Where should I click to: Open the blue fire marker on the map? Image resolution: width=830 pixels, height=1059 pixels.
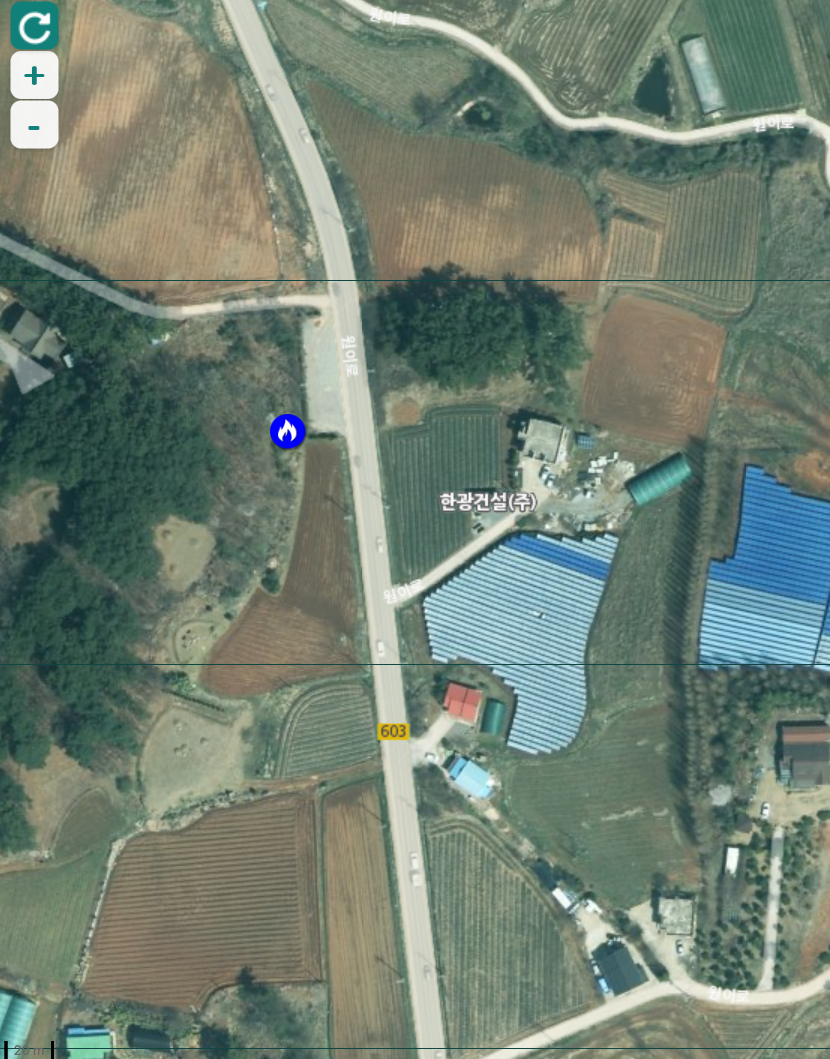pos(287,431)
